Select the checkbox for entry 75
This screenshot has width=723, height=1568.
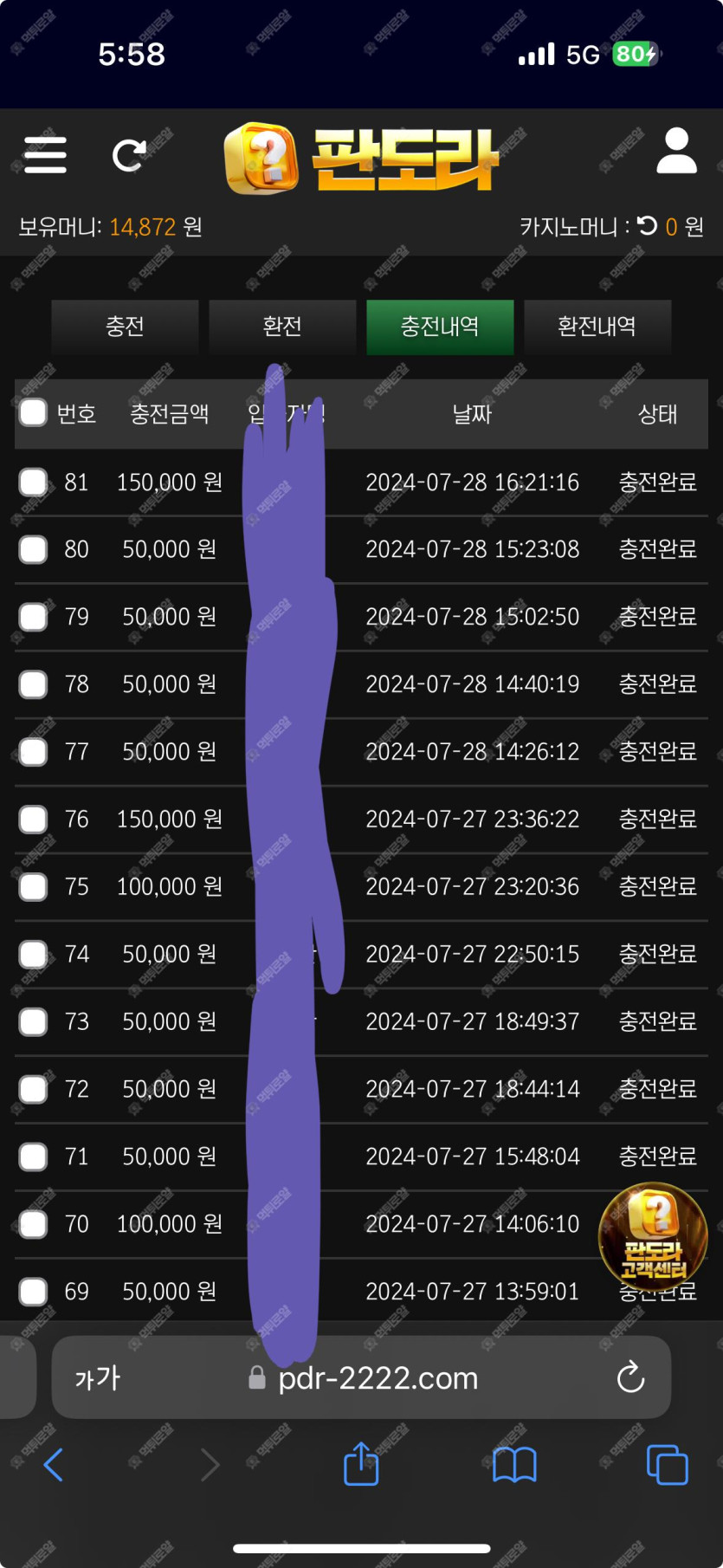click(x=34, y=886)
